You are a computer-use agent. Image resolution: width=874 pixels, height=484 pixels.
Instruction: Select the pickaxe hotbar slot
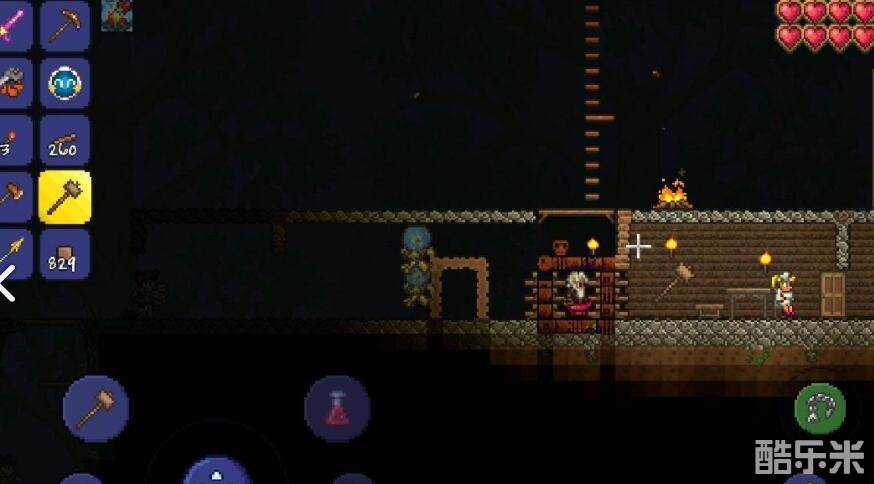pos(65,25)
